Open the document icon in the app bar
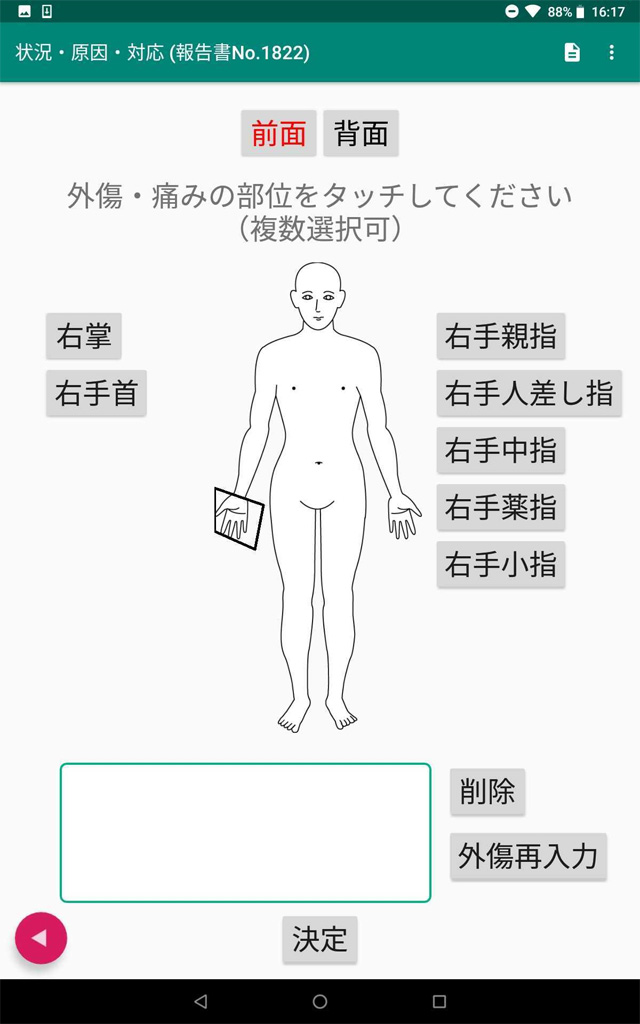Viewport: 640px width, 1024px height. point(572,53)
